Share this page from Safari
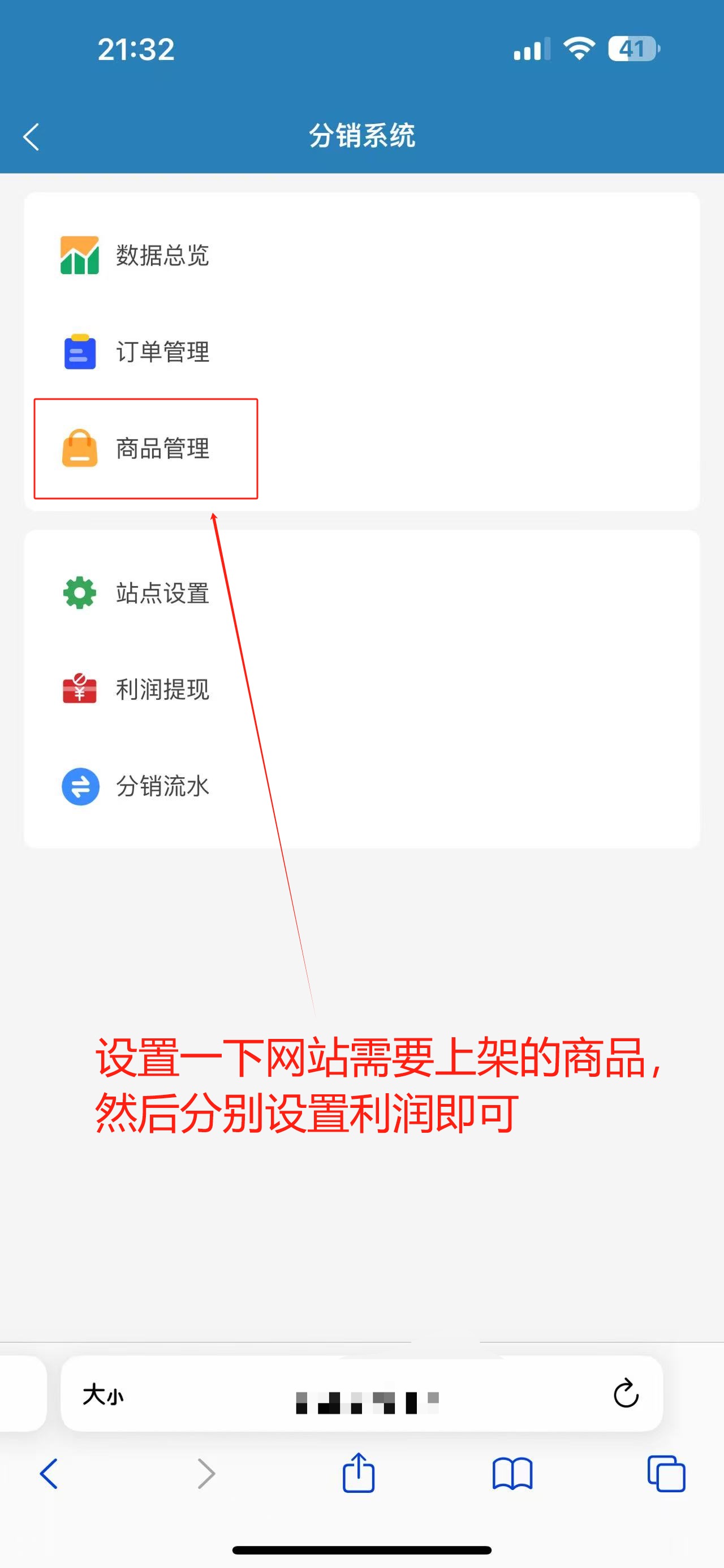The height and width of the screenshot is (1568, 724). coord(358,1472)
